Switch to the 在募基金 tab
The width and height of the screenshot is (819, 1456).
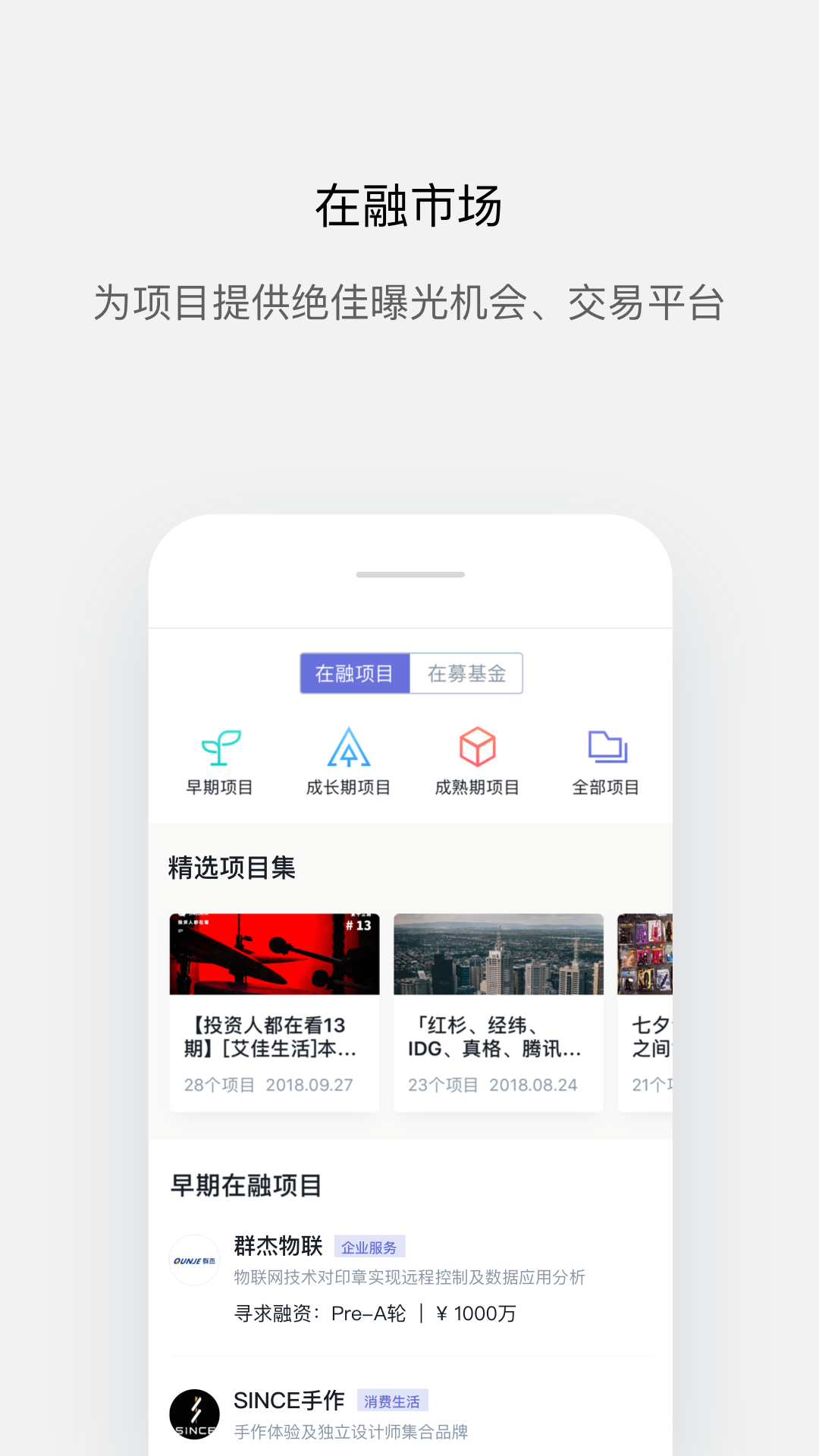click(x=466, y=673)
